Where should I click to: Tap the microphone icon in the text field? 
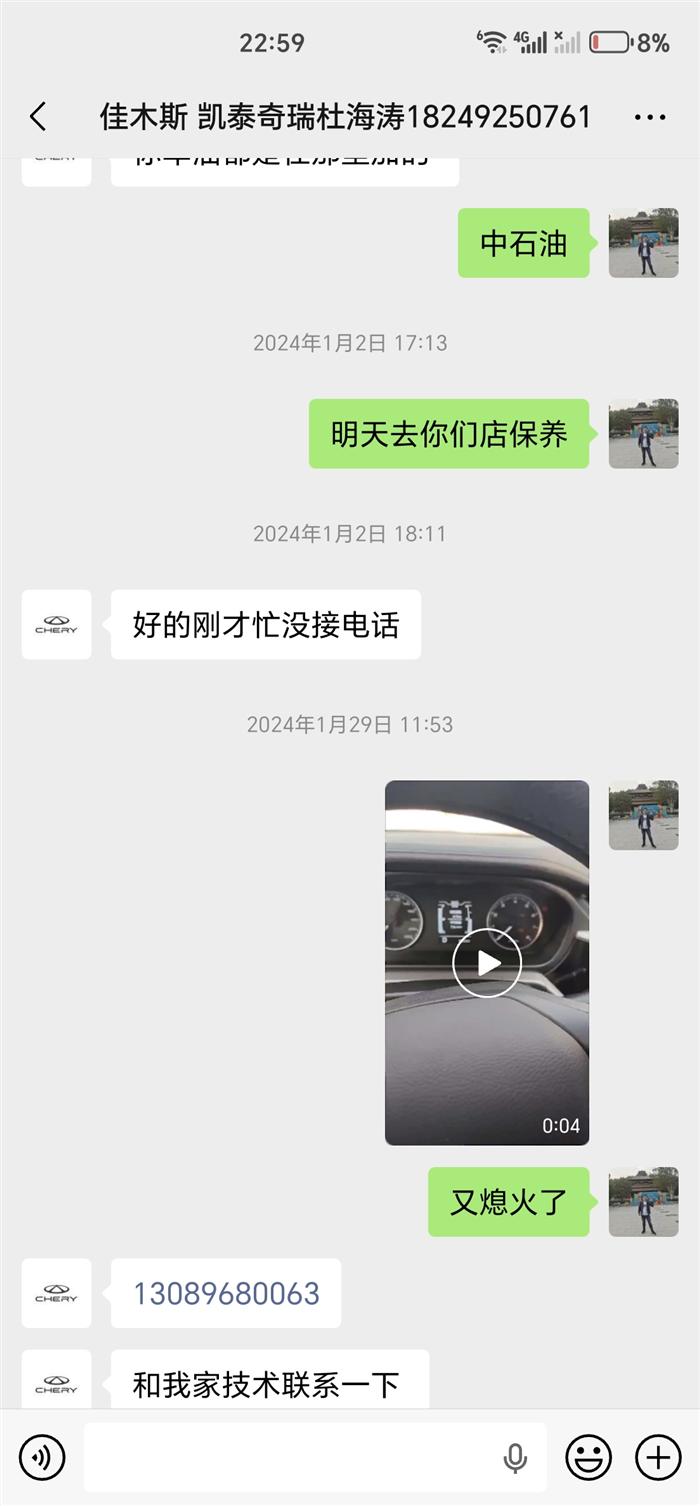515,1458
